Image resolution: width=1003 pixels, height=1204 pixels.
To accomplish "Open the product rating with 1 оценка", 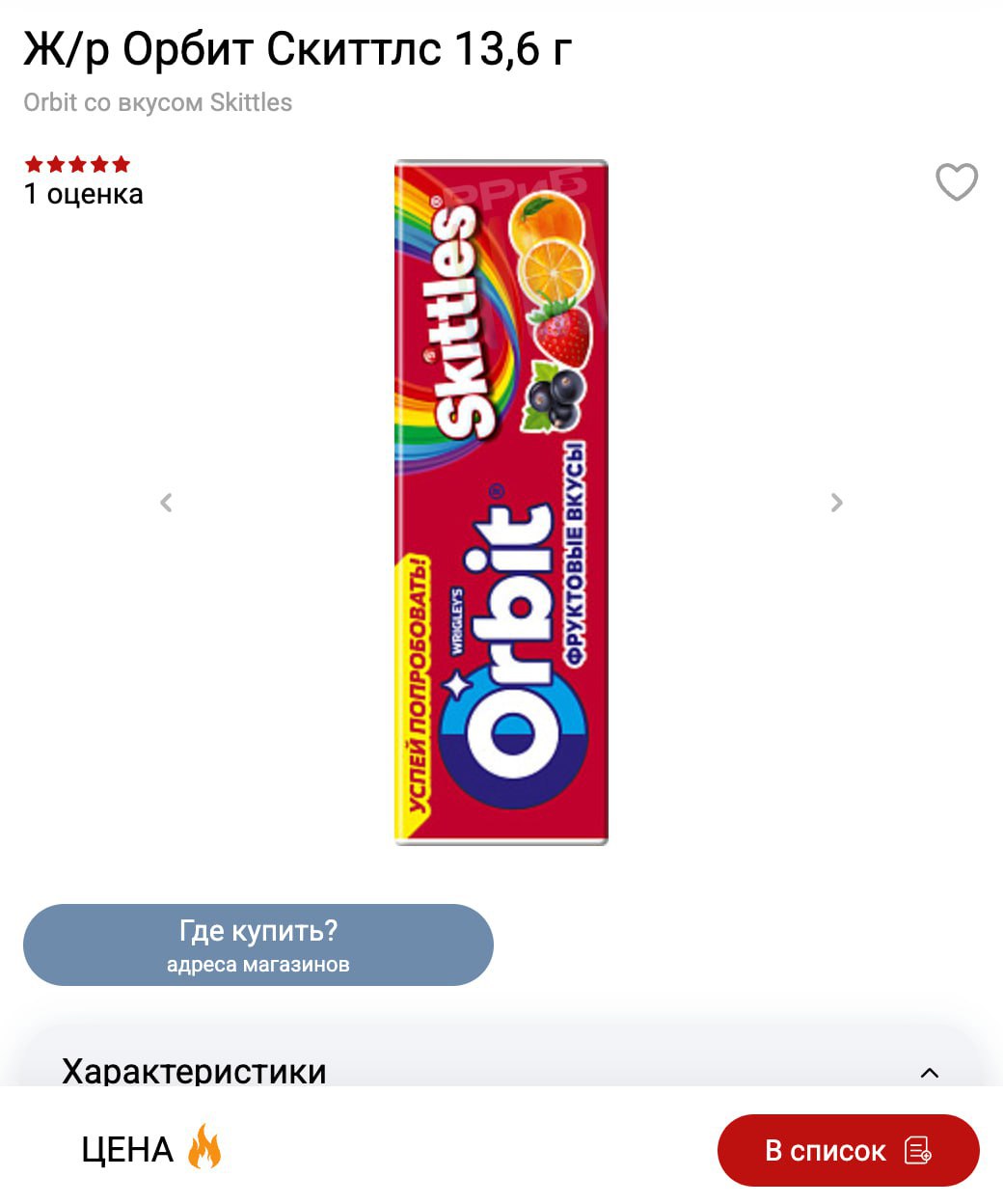I will click(83, 180).
